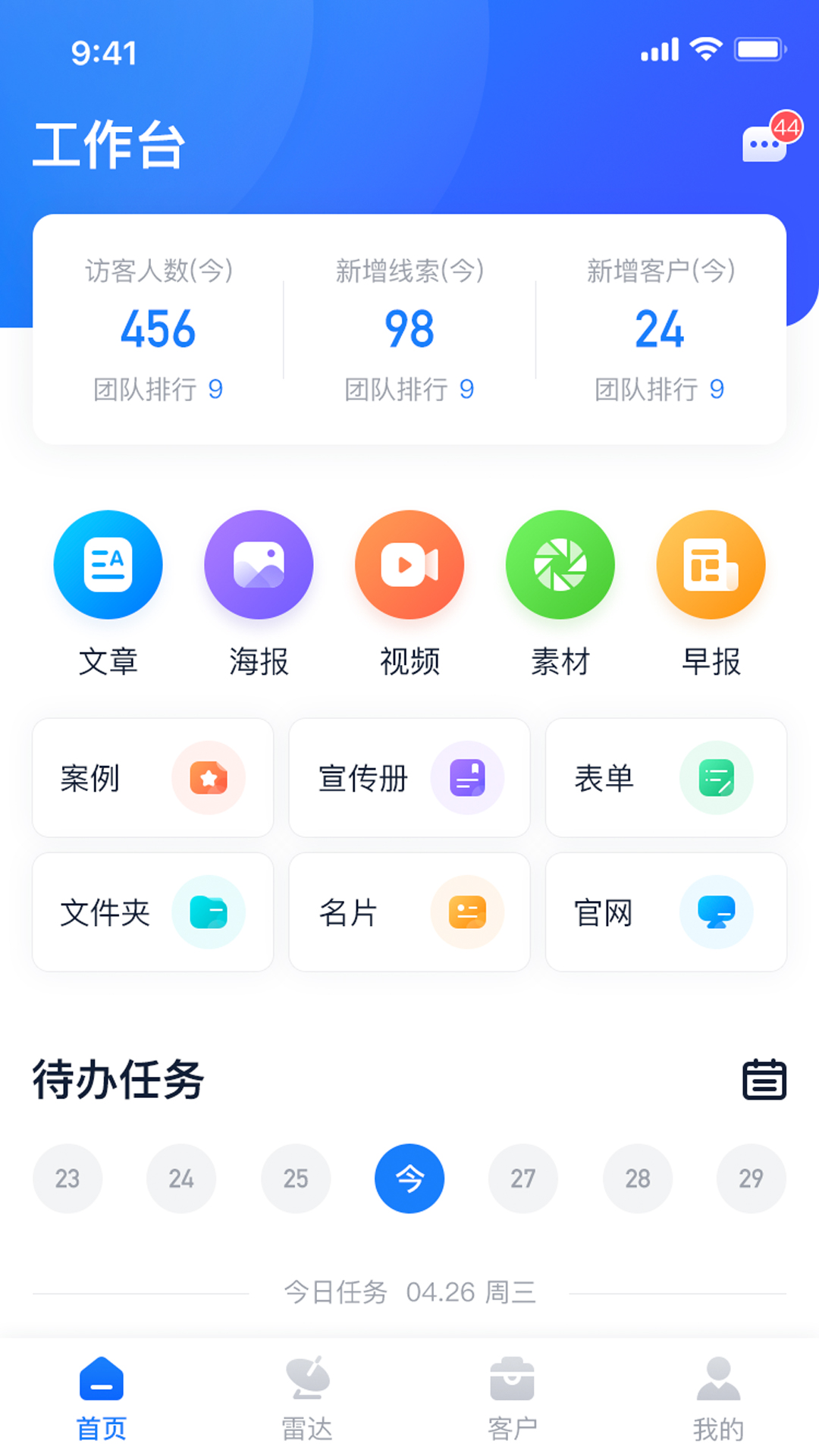Open the 案例 (Cases) card

[152, 778]
